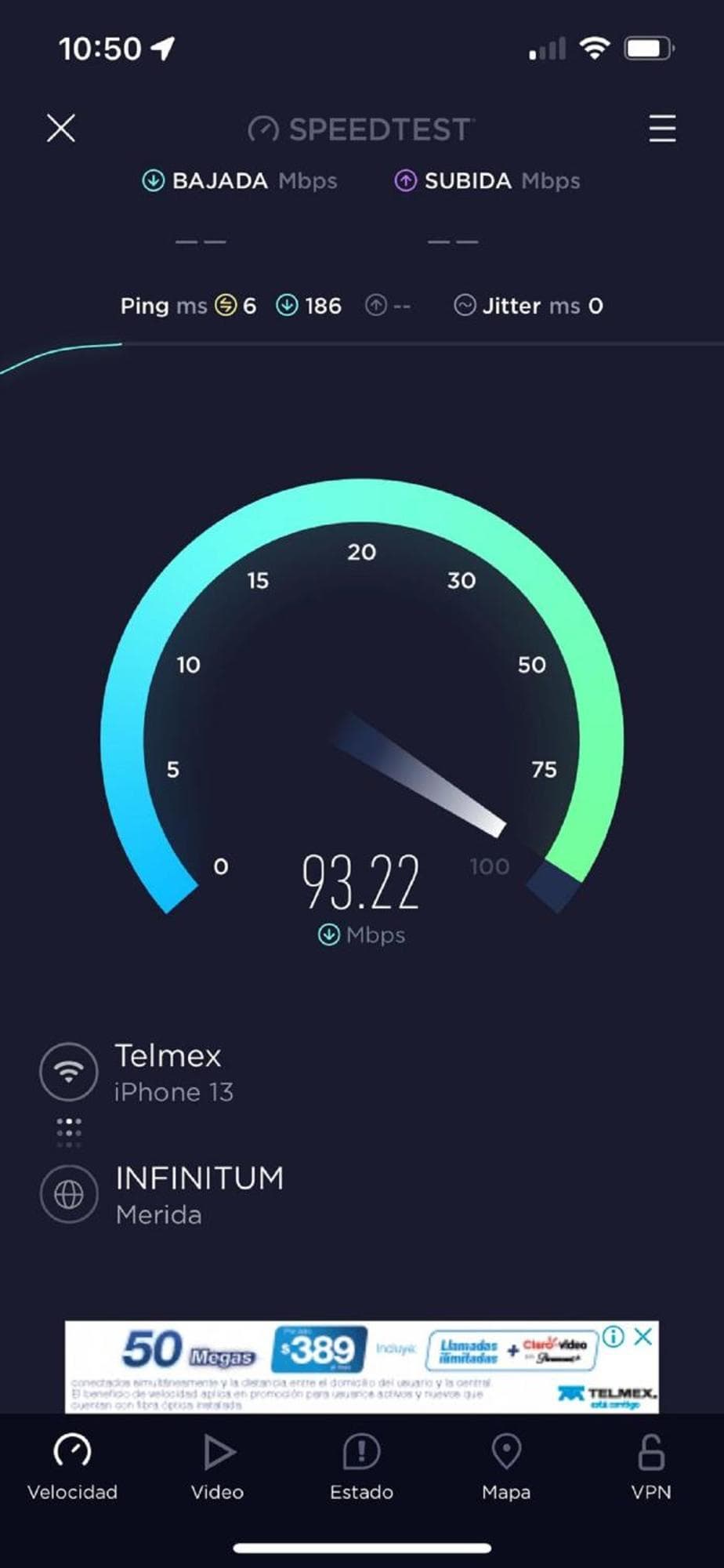
Task: Open the VPN tab
Action: click(651, 1468)
